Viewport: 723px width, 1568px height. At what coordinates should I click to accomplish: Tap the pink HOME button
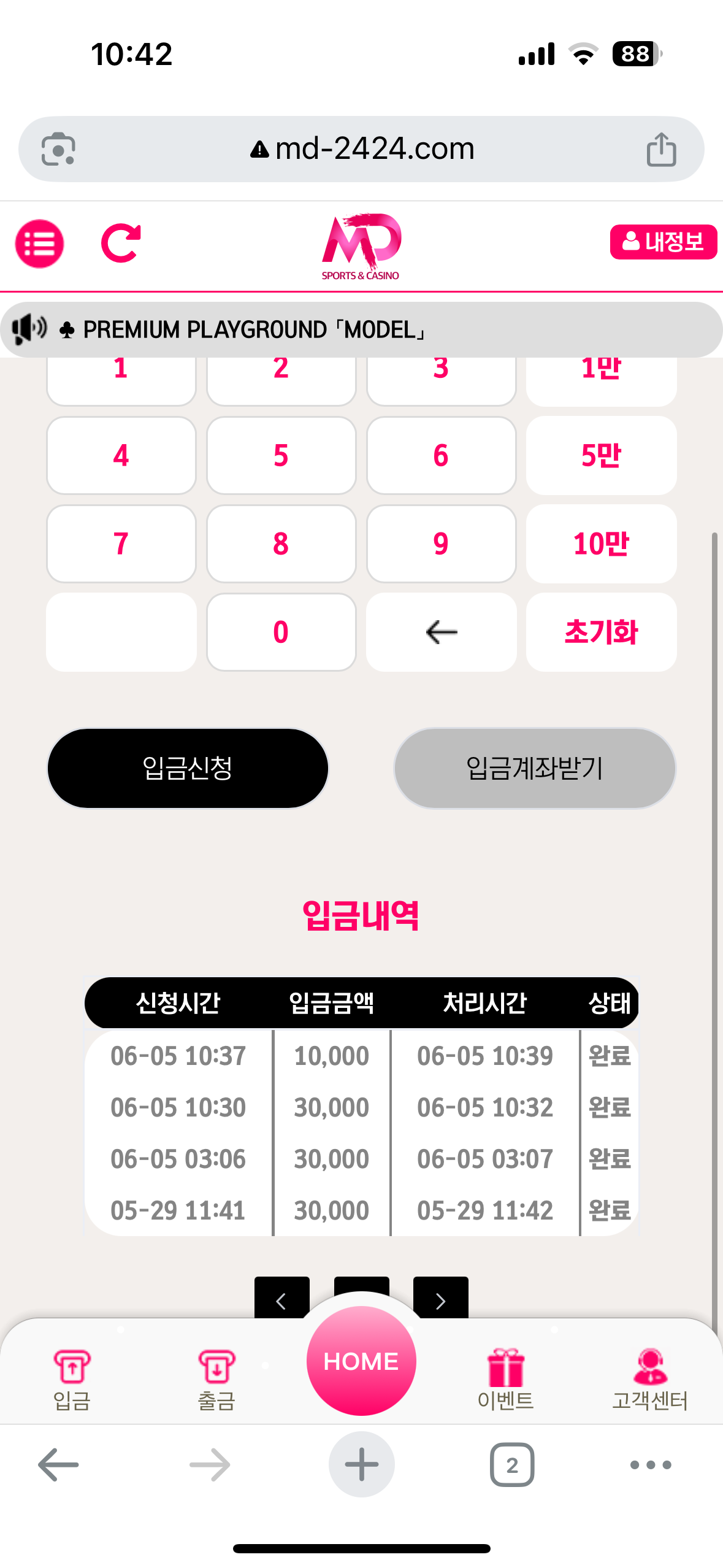pos(361,1361)
